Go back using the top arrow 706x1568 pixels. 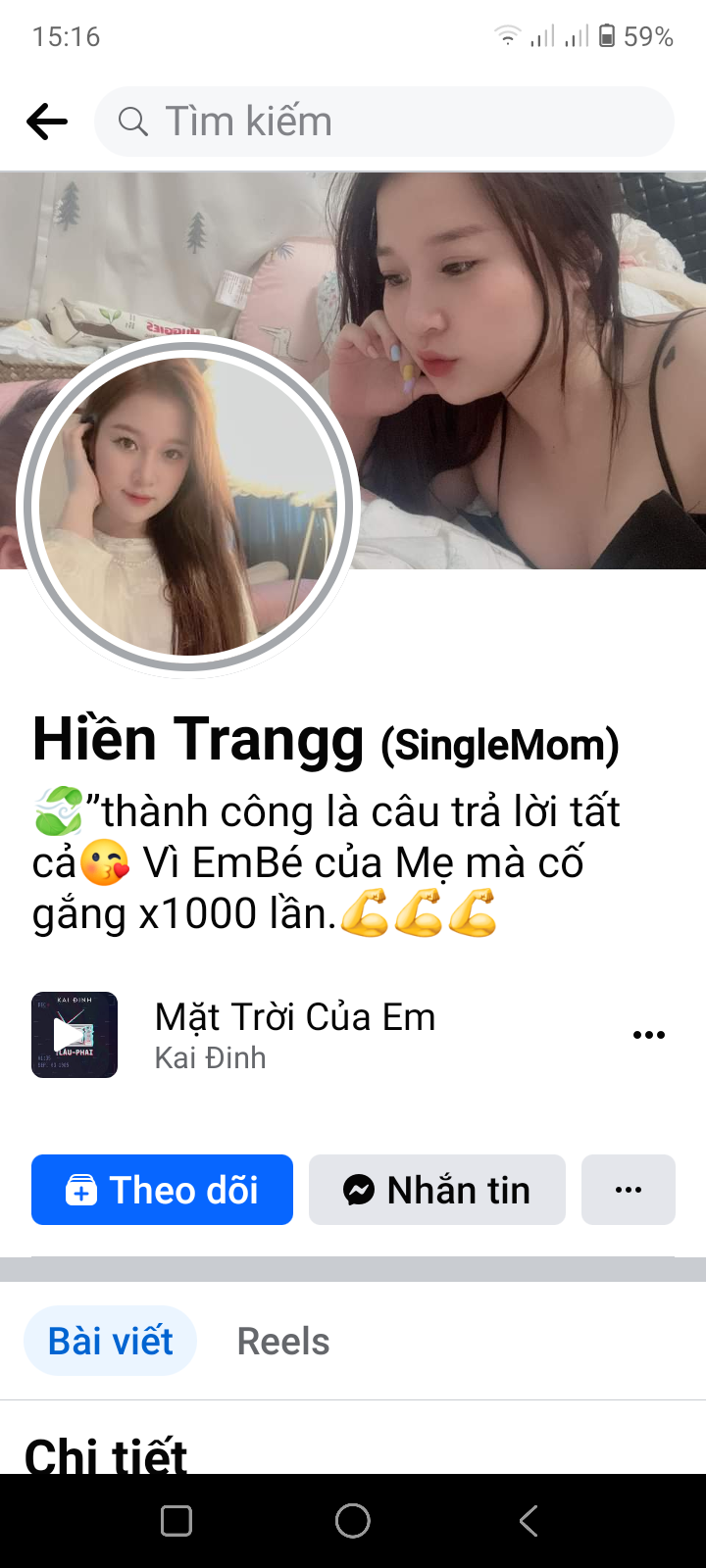(47, 122)
